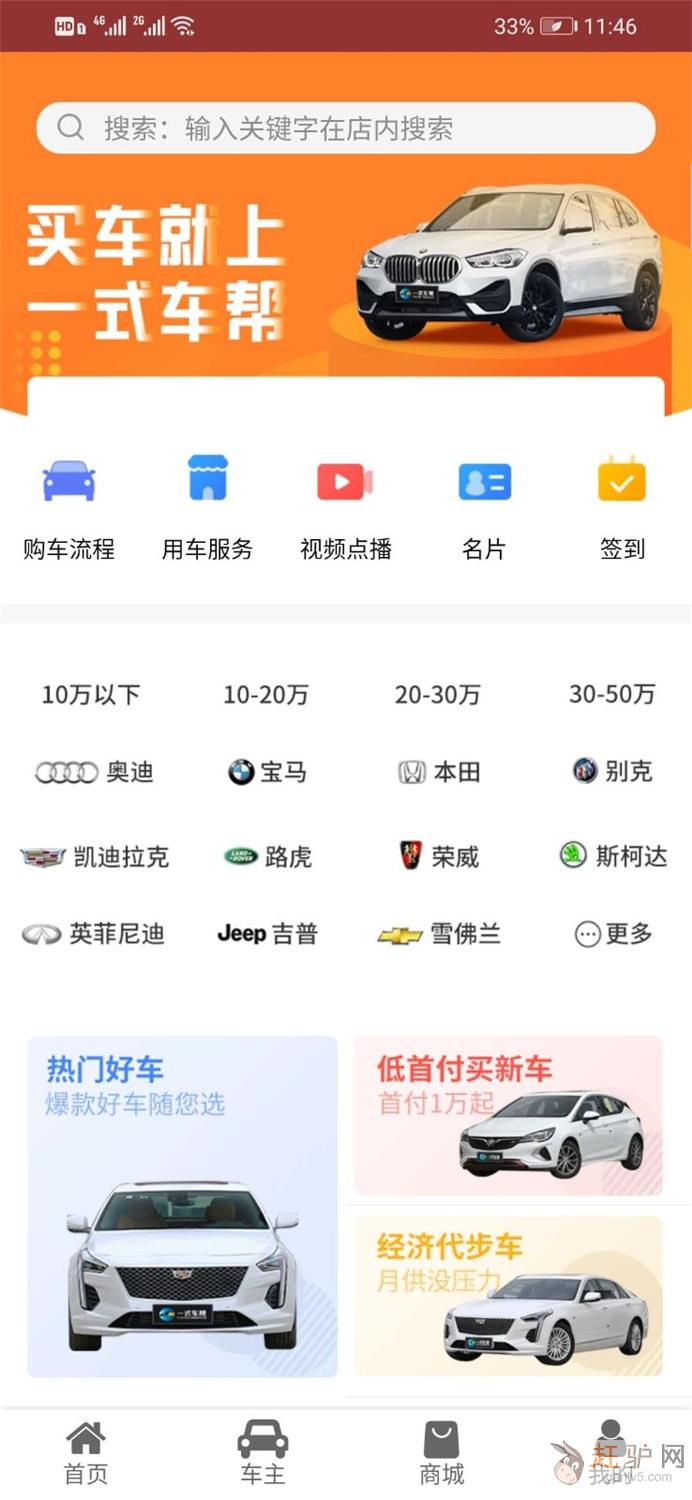Open 用车服务 shortcut
The height and width of the screenshot is (1500, 692).
207,507
